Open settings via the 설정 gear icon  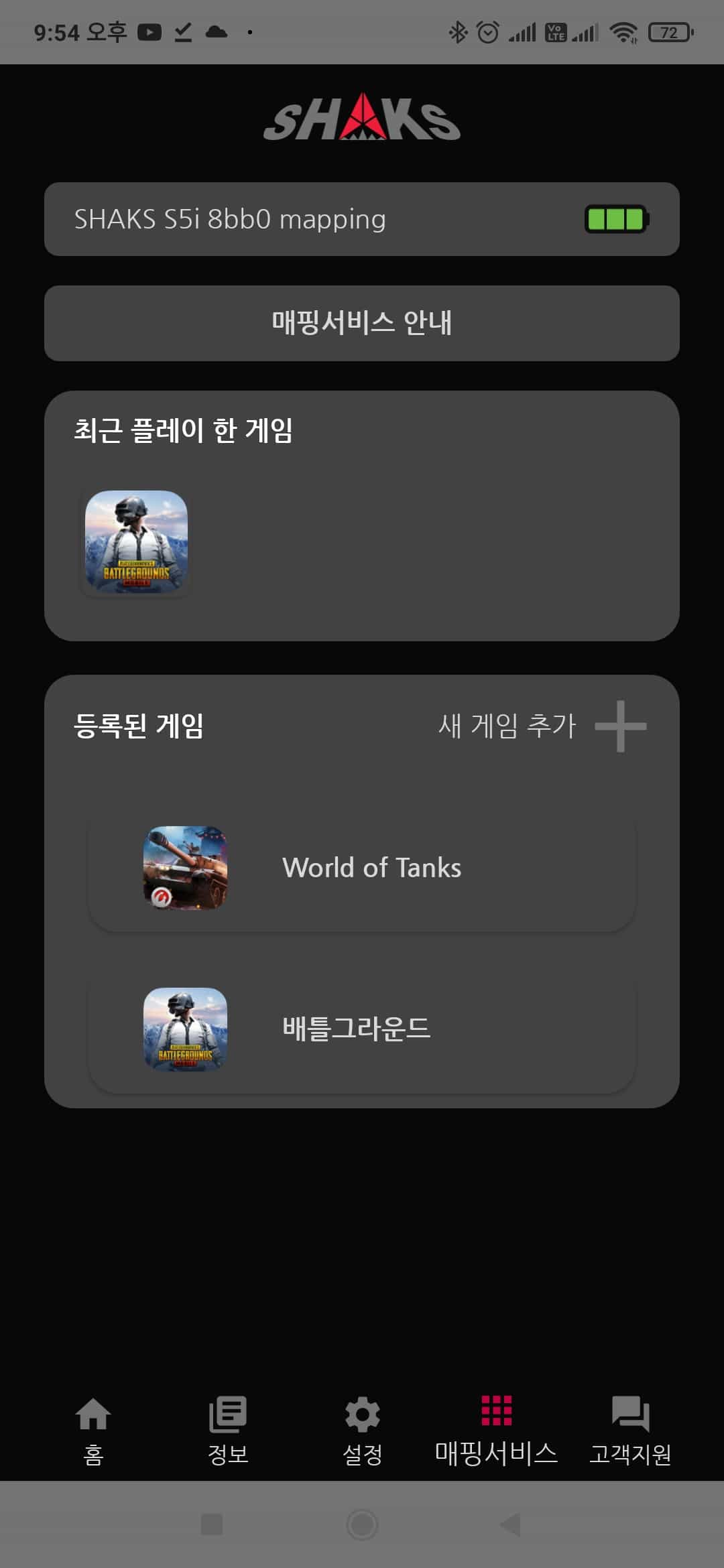coord(362,1413)
